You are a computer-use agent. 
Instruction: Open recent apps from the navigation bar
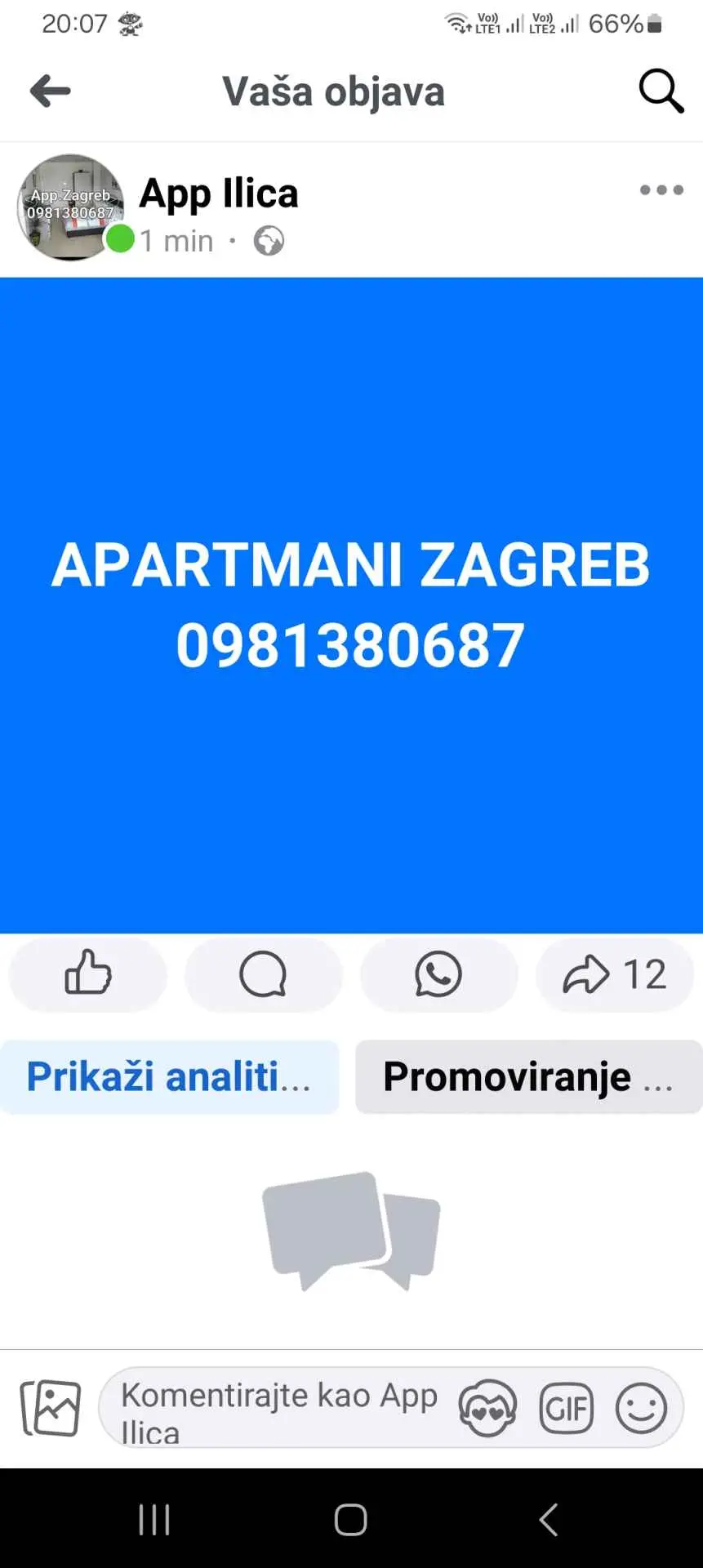[154, 1520]
